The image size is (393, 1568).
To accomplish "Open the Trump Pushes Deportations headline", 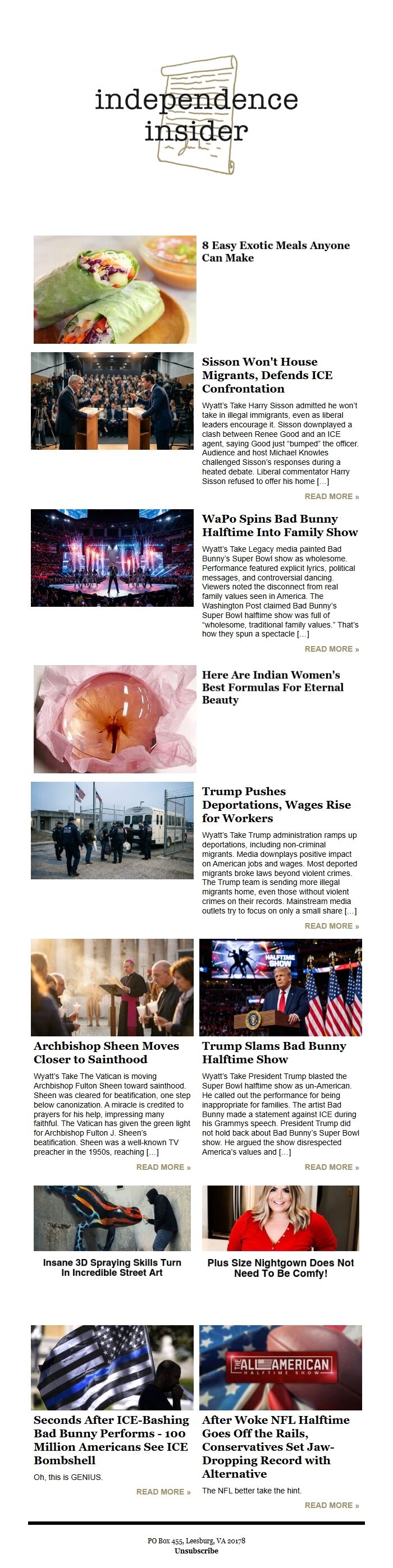I will (276, 804).
